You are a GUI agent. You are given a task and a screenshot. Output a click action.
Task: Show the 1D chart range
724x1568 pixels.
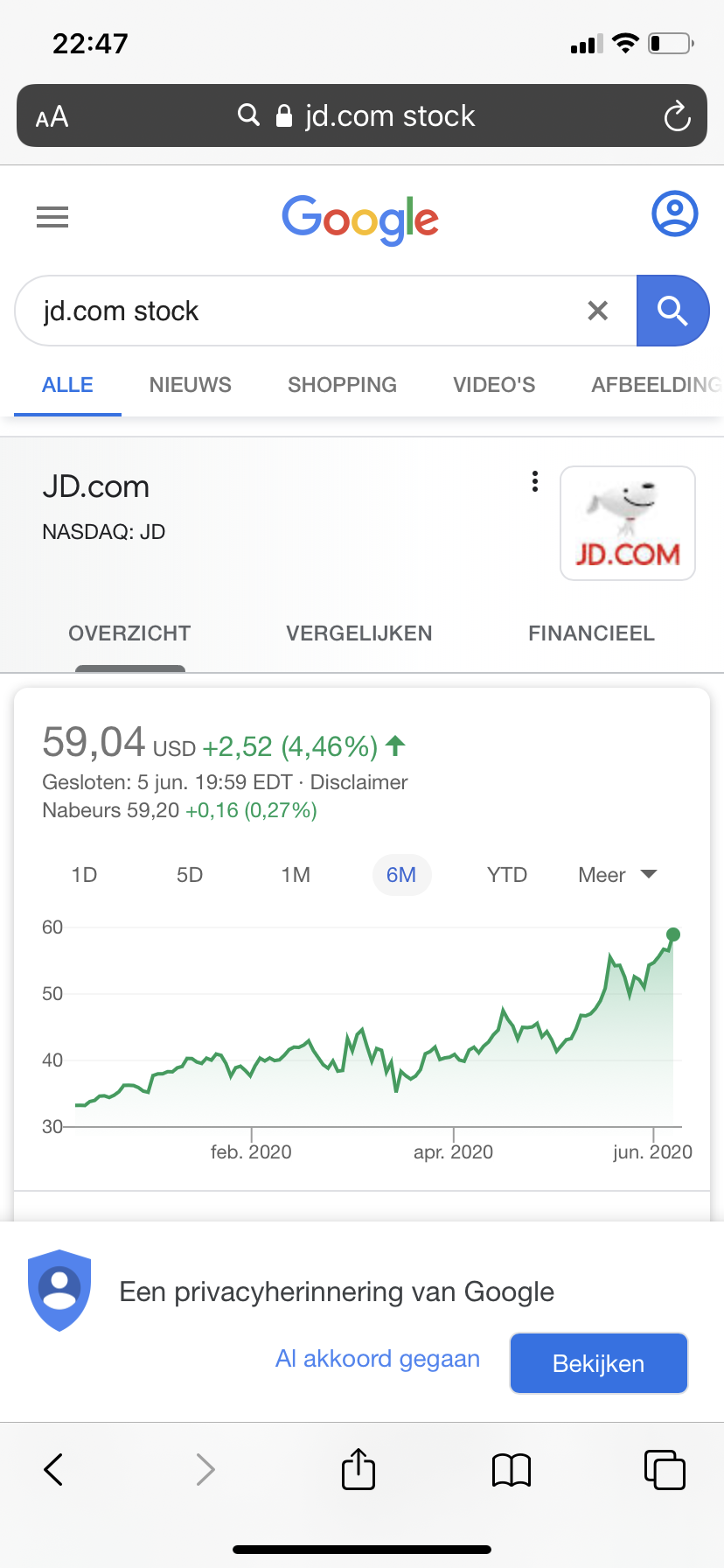84,875
